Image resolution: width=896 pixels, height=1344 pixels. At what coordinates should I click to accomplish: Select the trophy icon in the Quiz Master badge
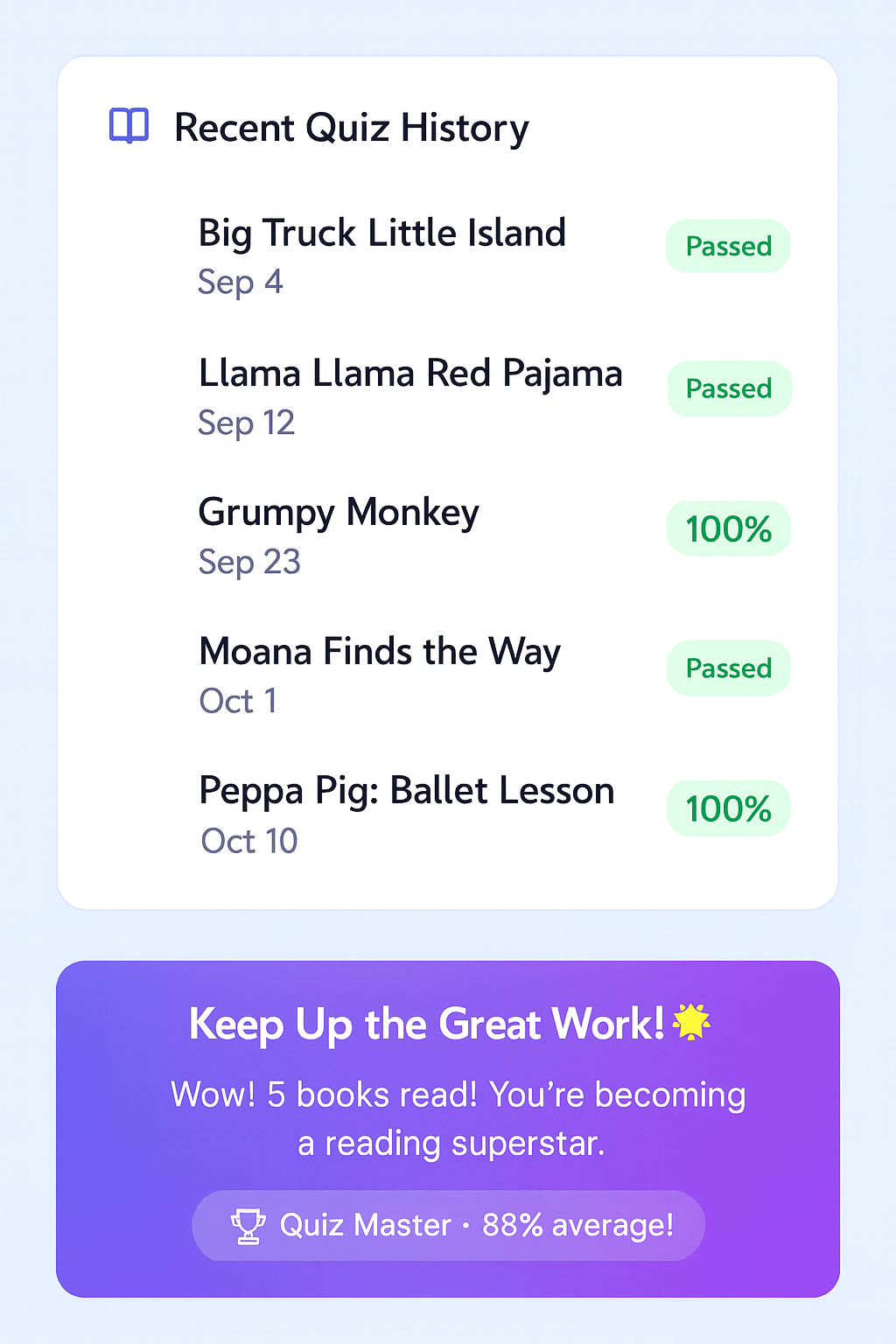pyautogui.click(x=247, y=1225)
